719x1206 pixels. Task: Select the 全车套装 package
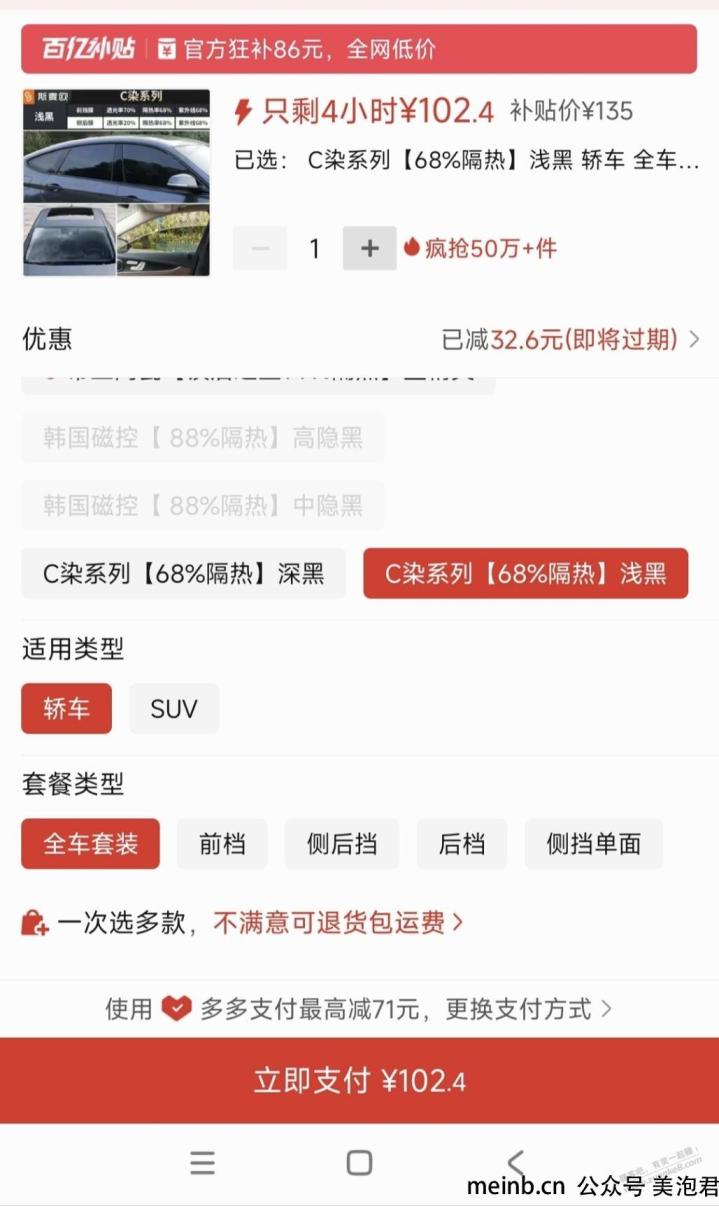point(90,844)
